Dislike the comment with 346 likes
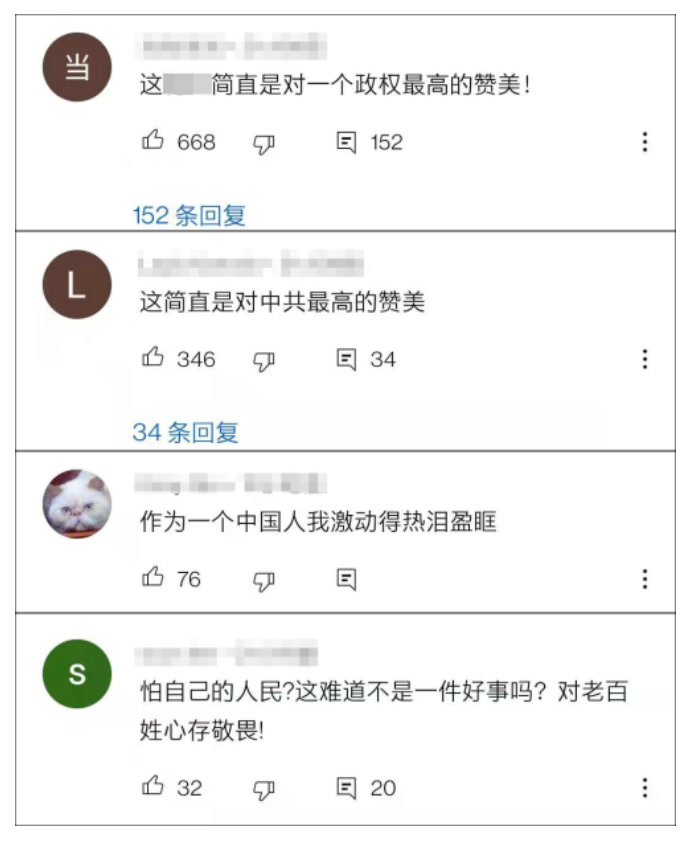Image resolution: width=690 pixels, height=841 pixels. [264, 360]
